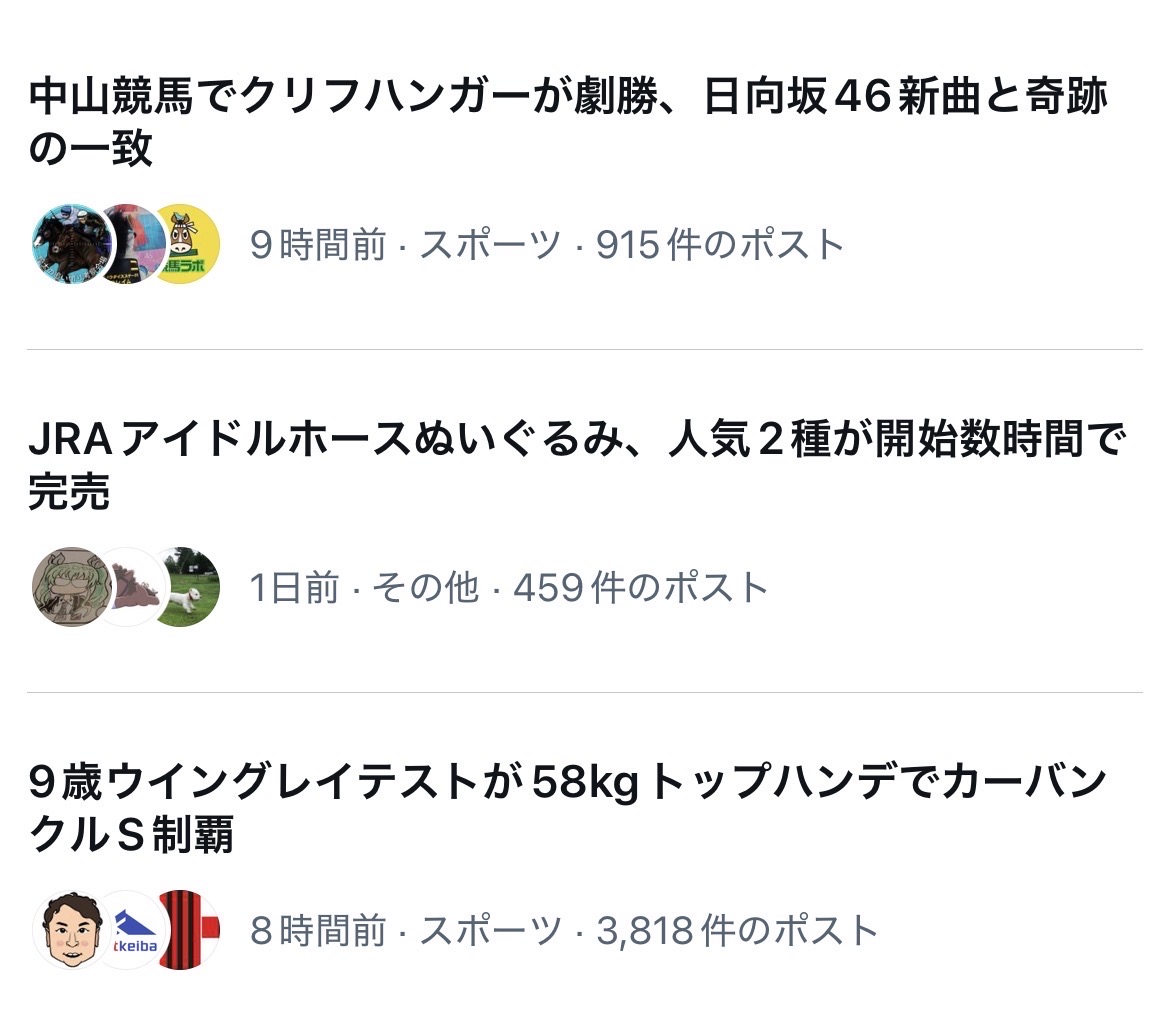This screenshot has height=1012, width=1160.
Task: Open the 9歳ウイングレイテスト カーバンクルS trend
Action: pyautogui.click(x=568, y=808)
